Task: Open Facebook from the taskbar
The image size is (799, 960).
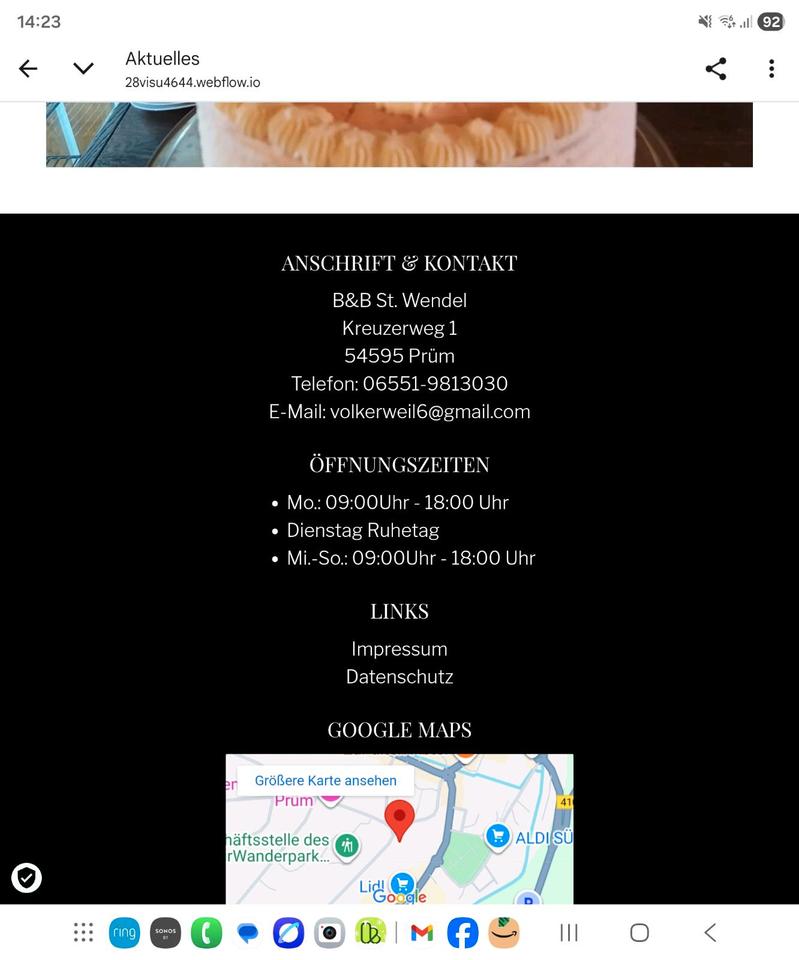Action: click(x=462, y=933)
